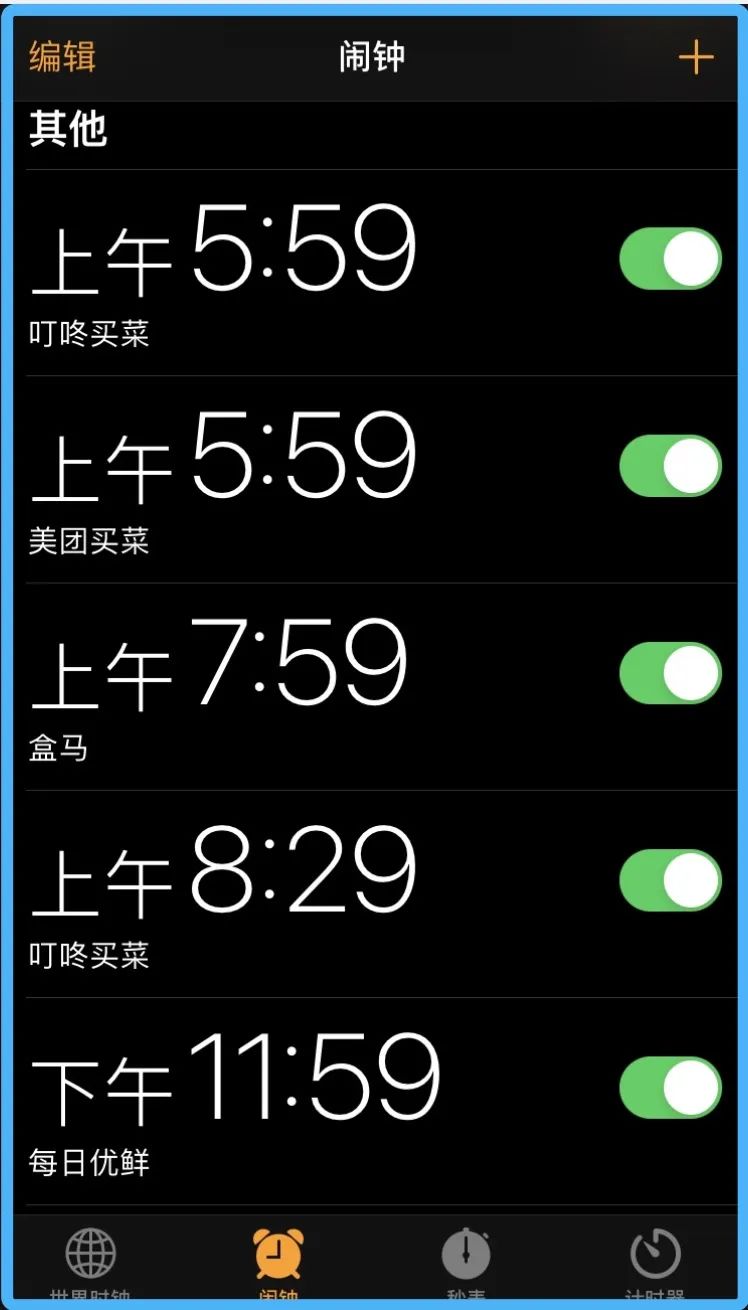Add a new alarm with plus icon
748x1310 pixels.
(x=695, y=58)
